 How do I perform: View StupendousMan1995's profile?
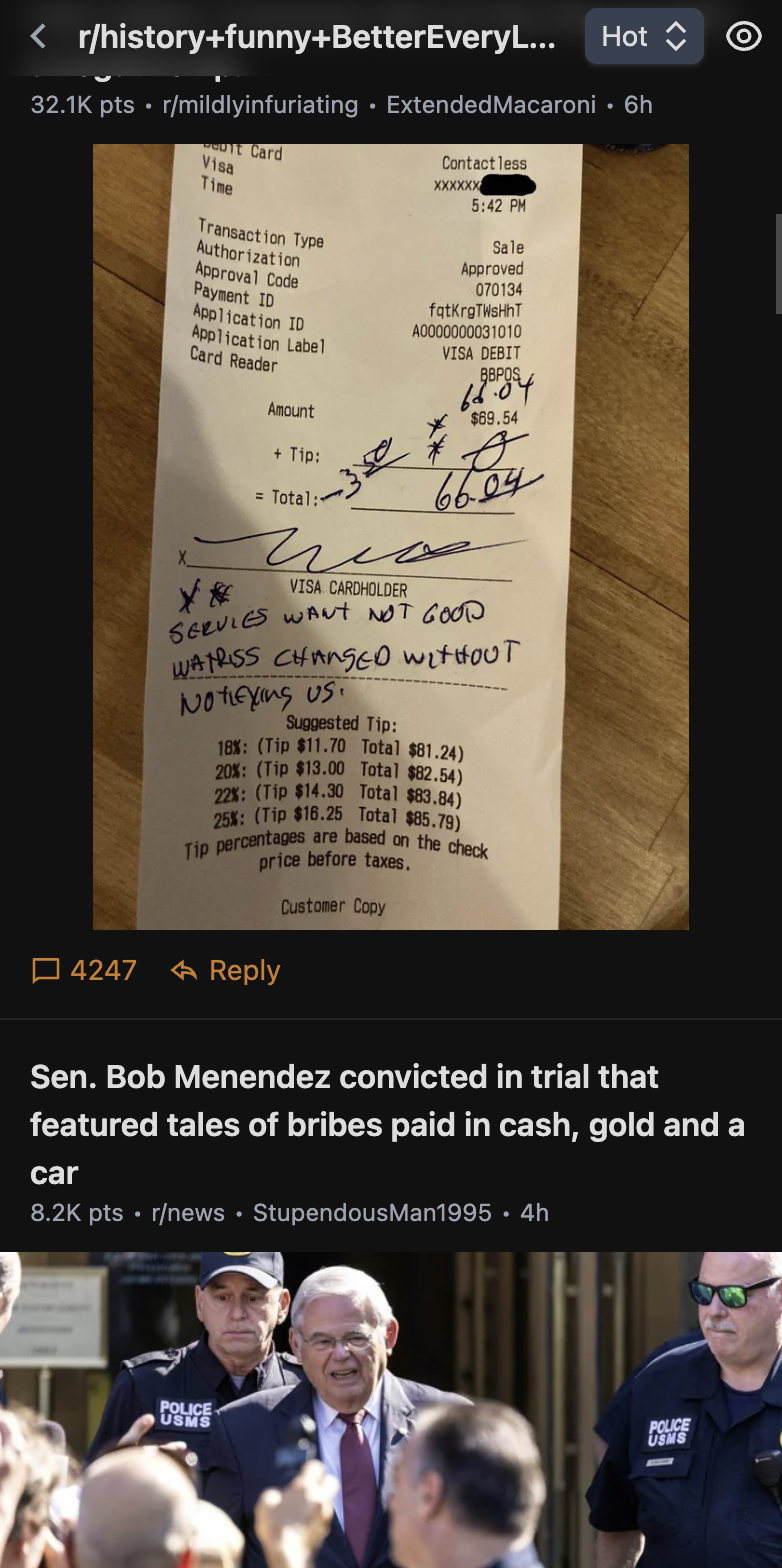click(x=372, y=1213)
